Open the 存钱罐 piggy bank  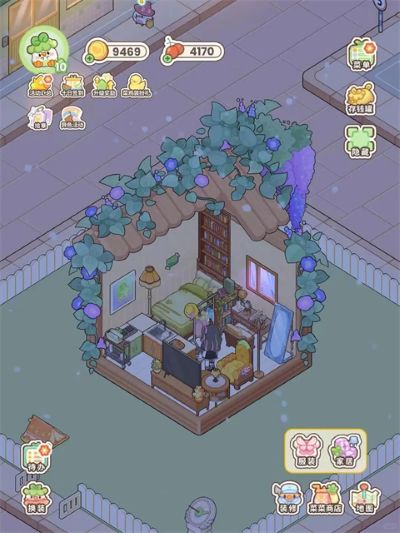tap(361, 99)
